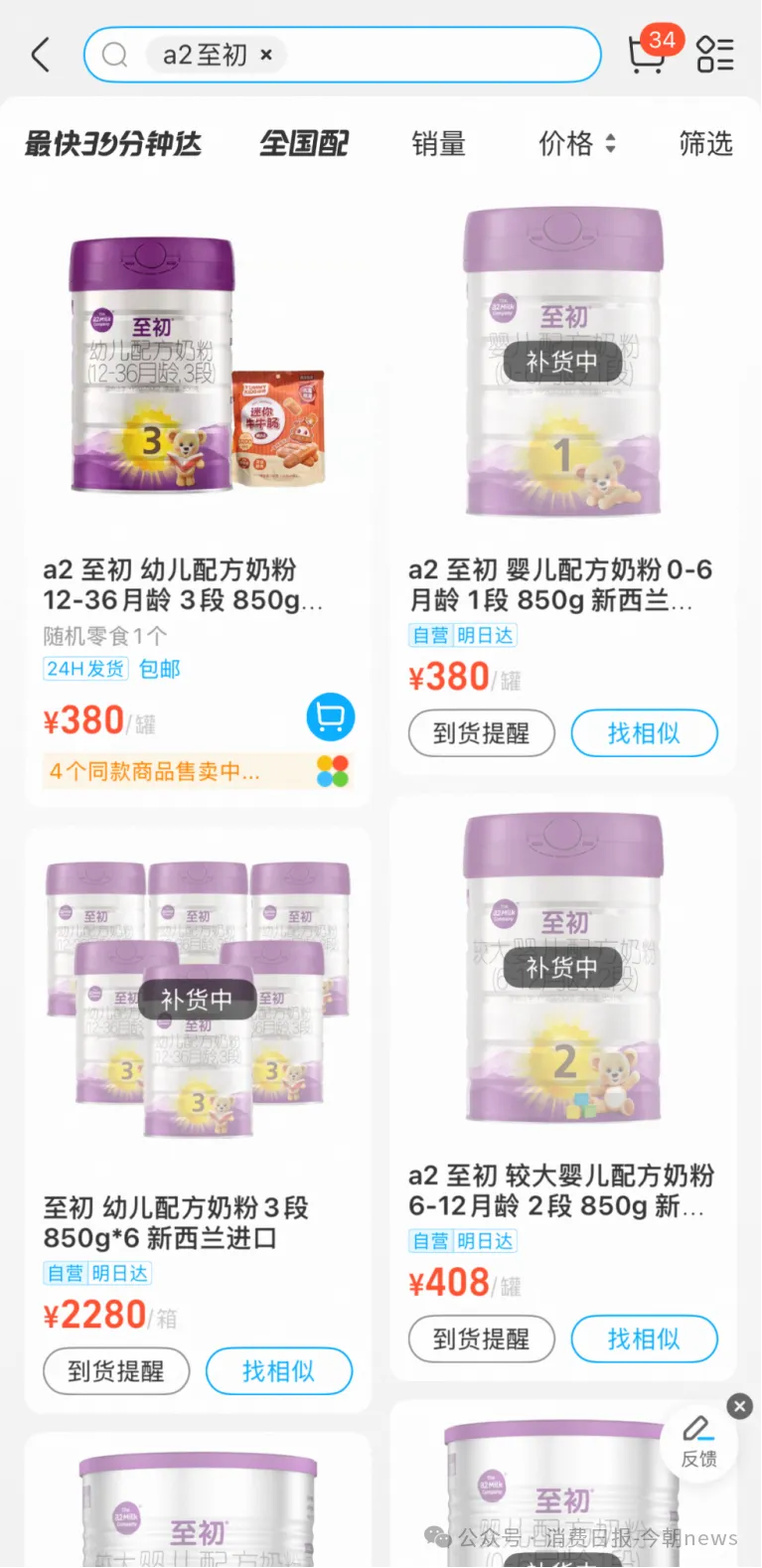Switch the results layout with the list icon

[x=715, y=55]
